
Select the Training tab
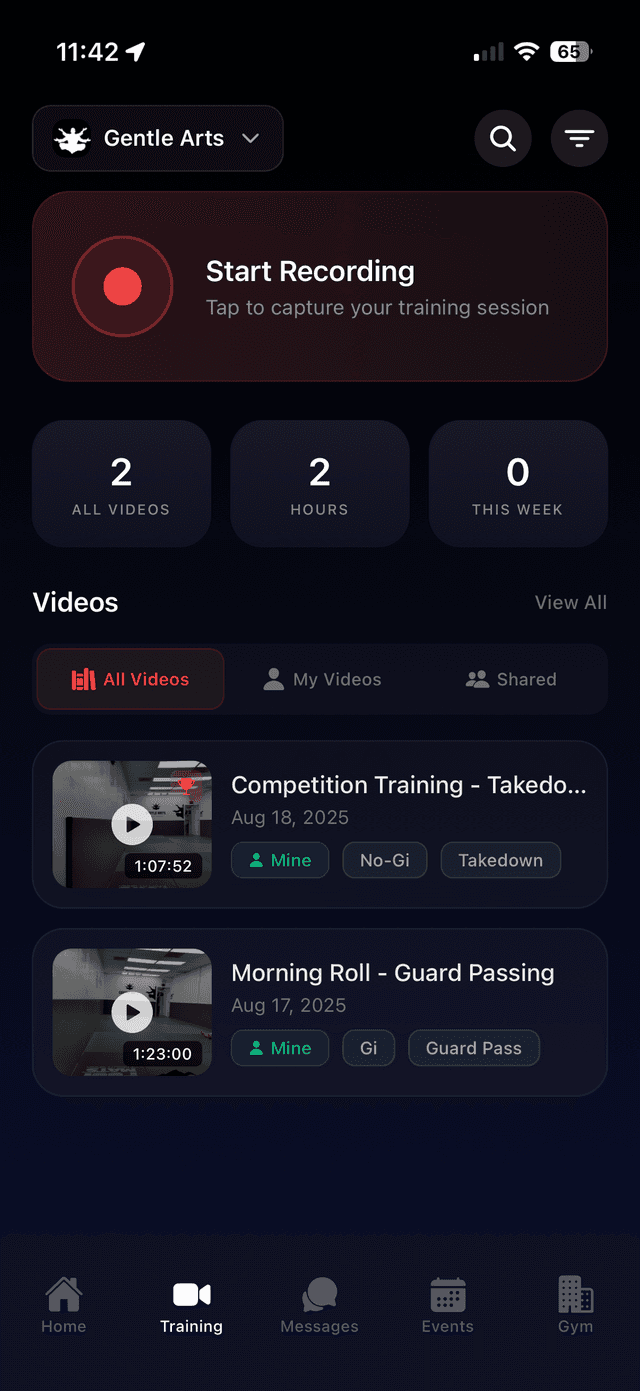pyautogui.click(x=191, y=1306)
